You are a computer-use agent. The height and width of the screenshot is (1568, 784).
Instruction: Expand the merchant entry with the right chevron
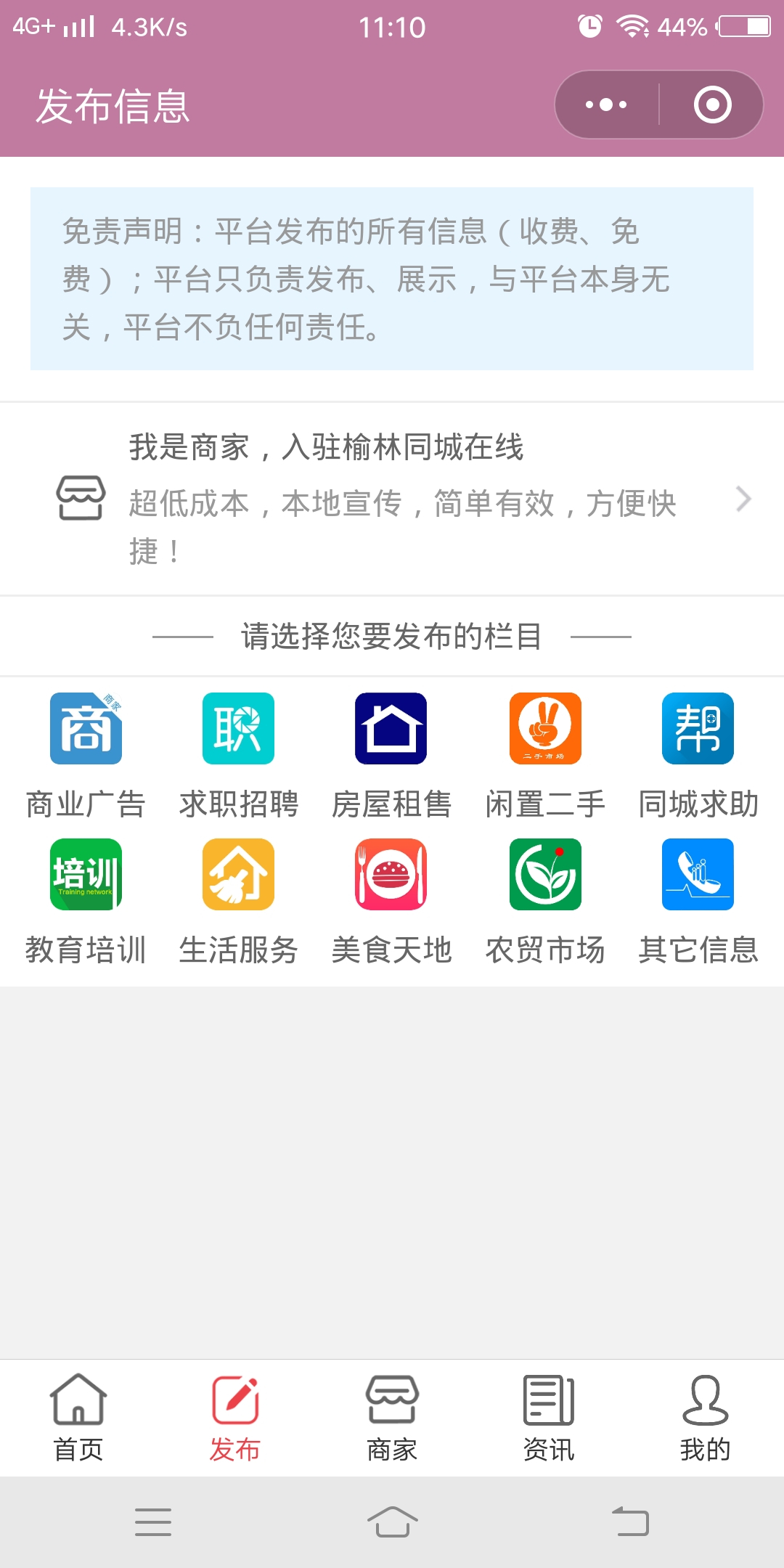click(x=743, y=499)
